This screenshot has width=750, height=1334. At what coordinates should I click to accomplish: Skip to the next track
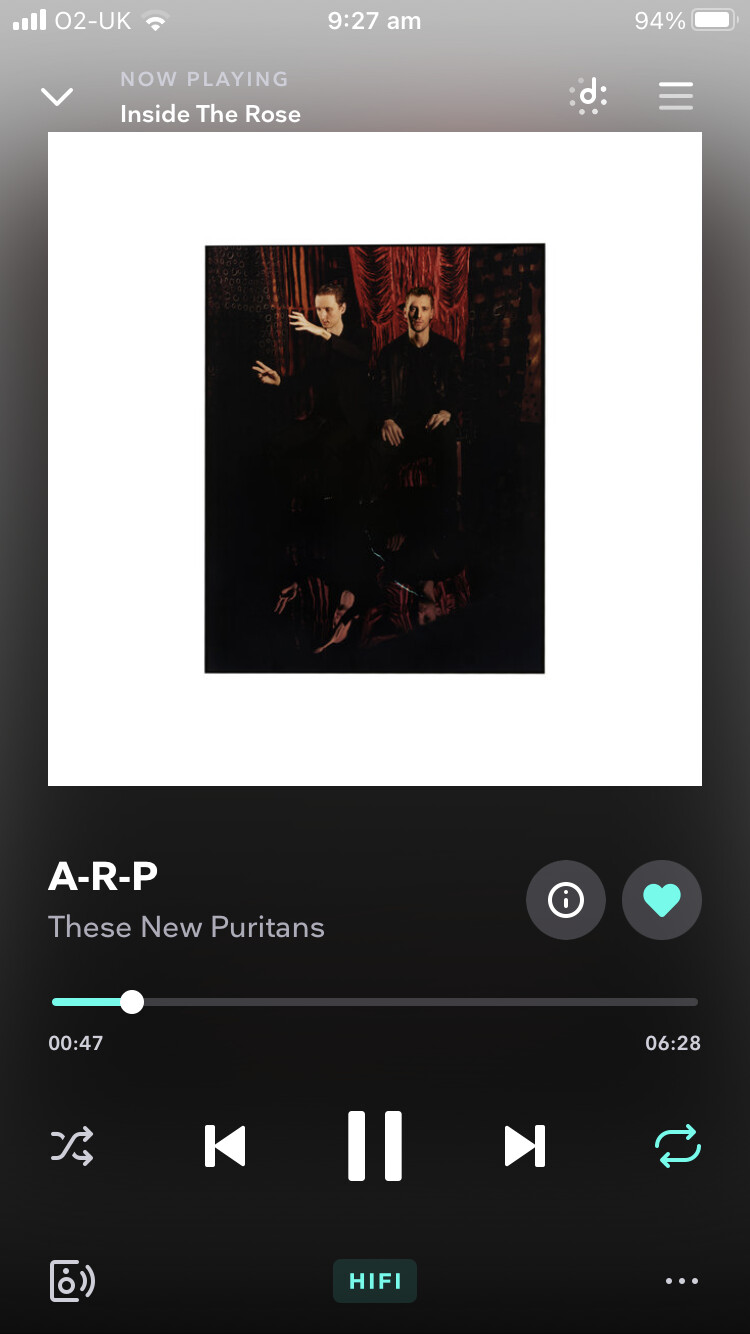click(525, 1146)
